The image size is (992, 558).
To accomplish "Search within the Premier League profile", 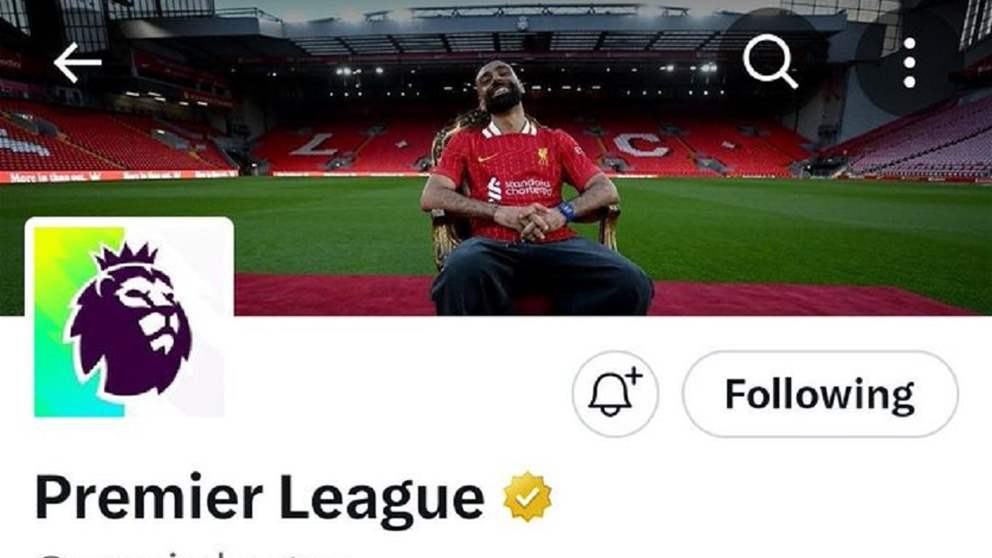I will pos(770,62).
